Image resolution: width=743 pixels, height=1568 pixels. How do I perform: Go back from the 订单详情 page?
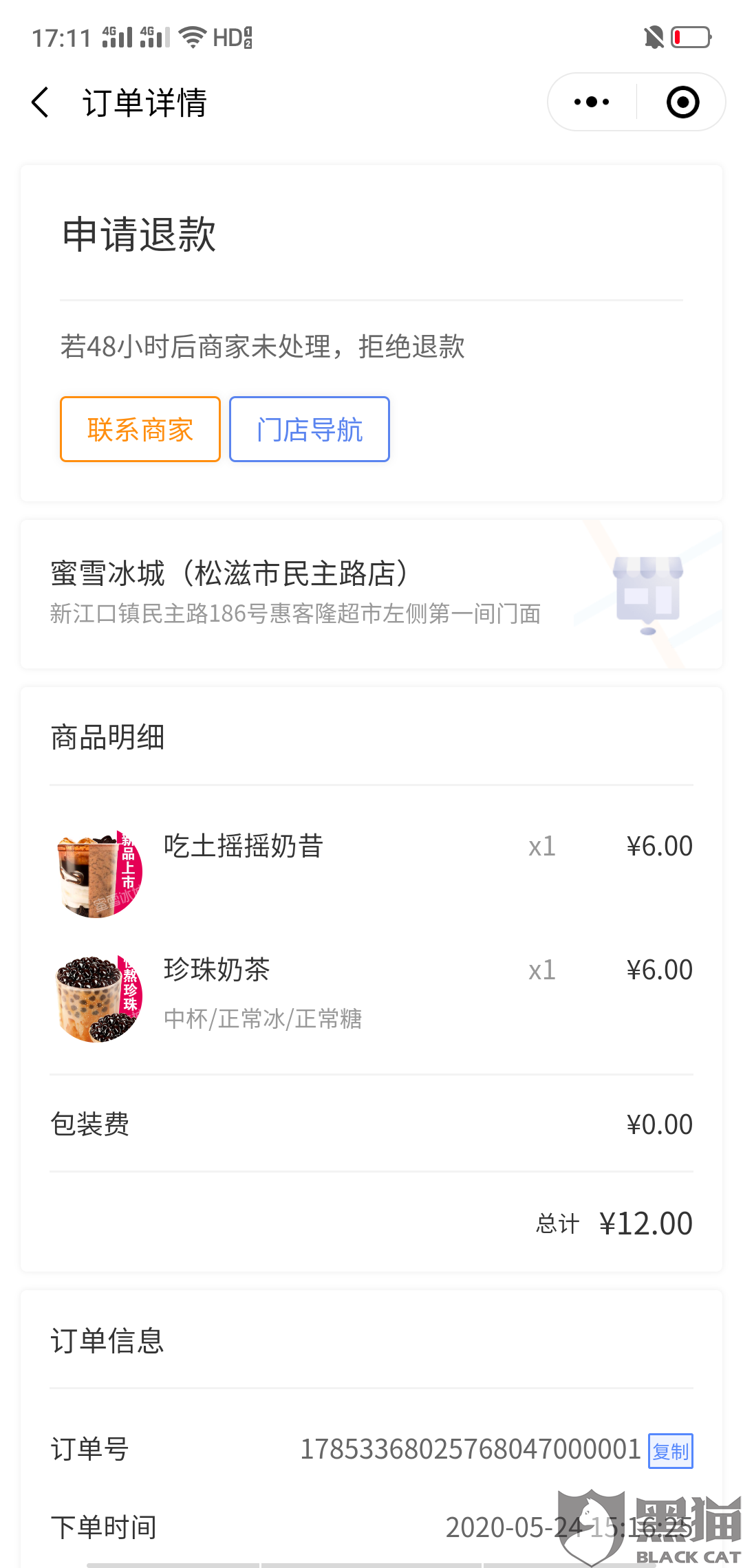coord(41,102)
